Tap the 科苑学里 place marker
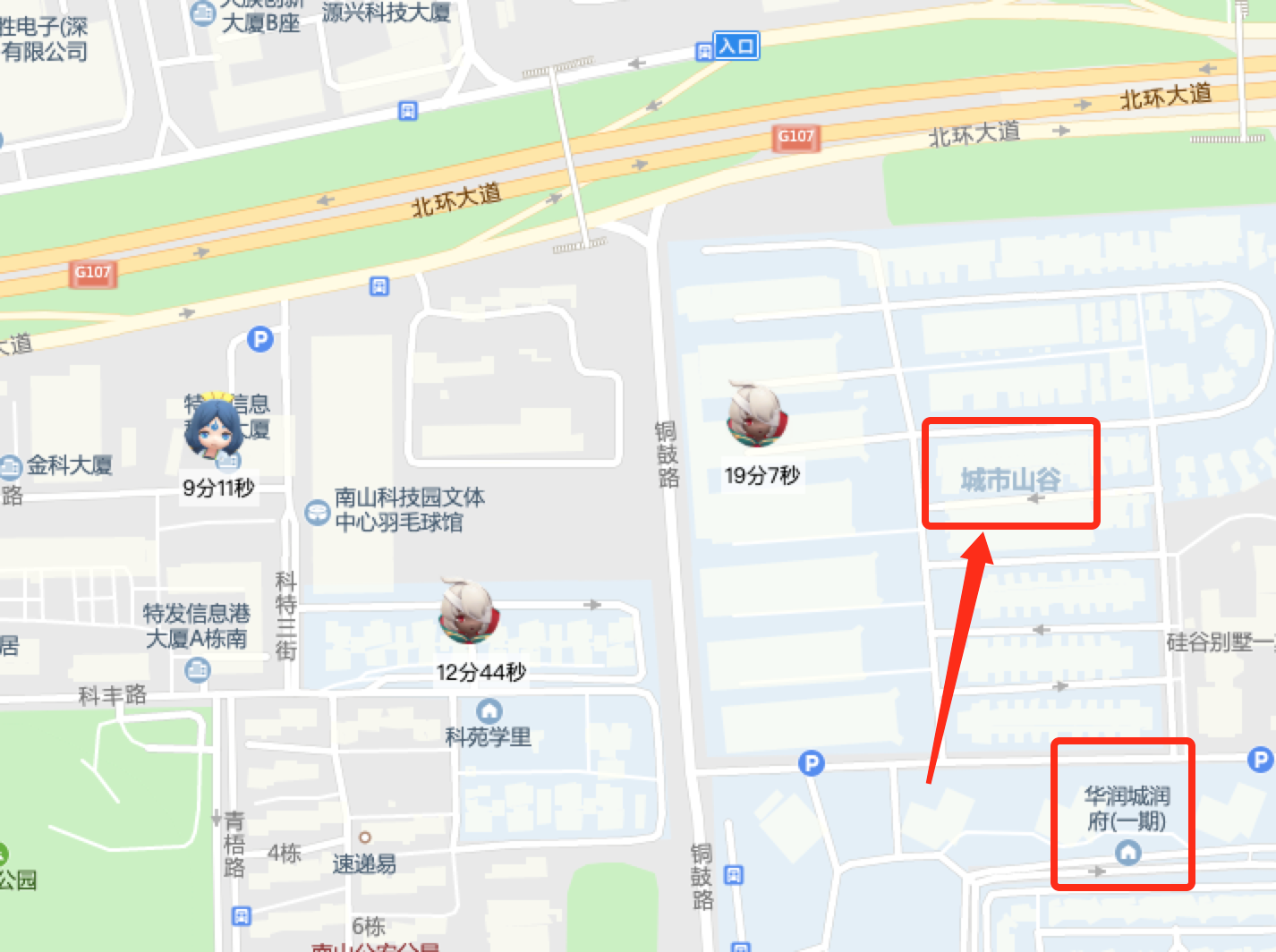The image size is (1276, 952). click(x=489, y=712)
